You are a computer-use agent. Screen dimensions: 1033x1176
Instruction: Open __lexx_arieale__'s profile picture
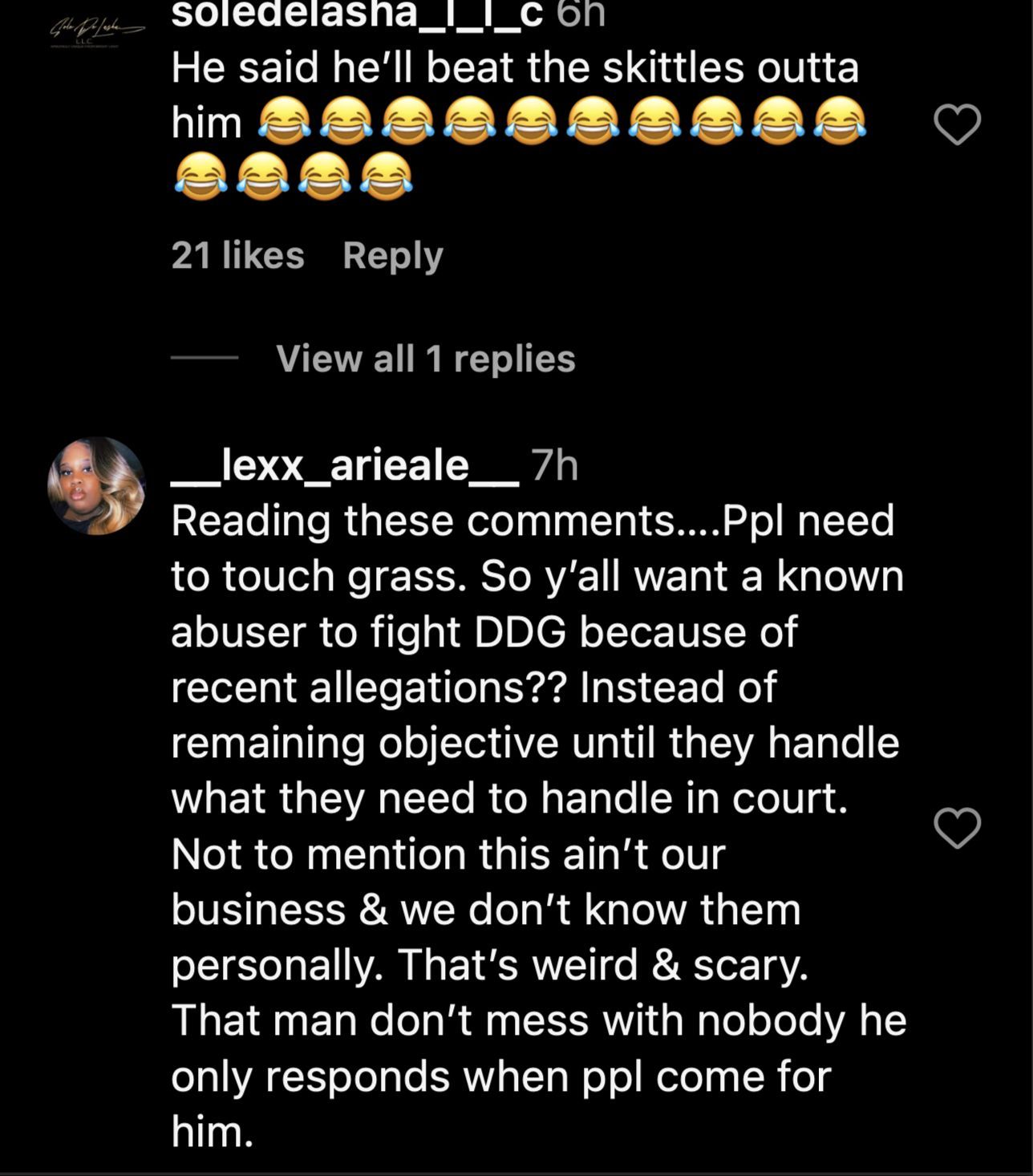click(x=97, y=486)
